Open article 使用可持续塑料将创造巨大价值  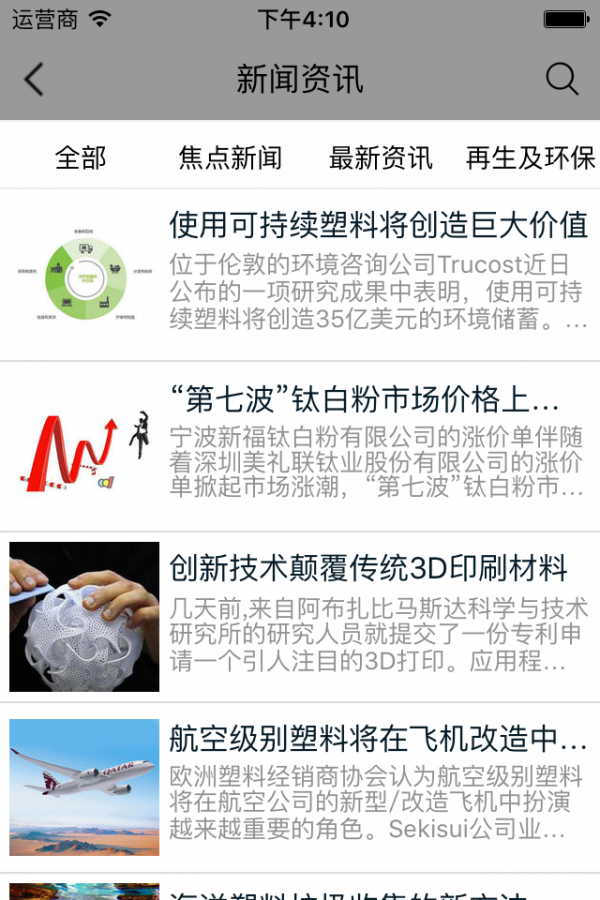(378, 226)
